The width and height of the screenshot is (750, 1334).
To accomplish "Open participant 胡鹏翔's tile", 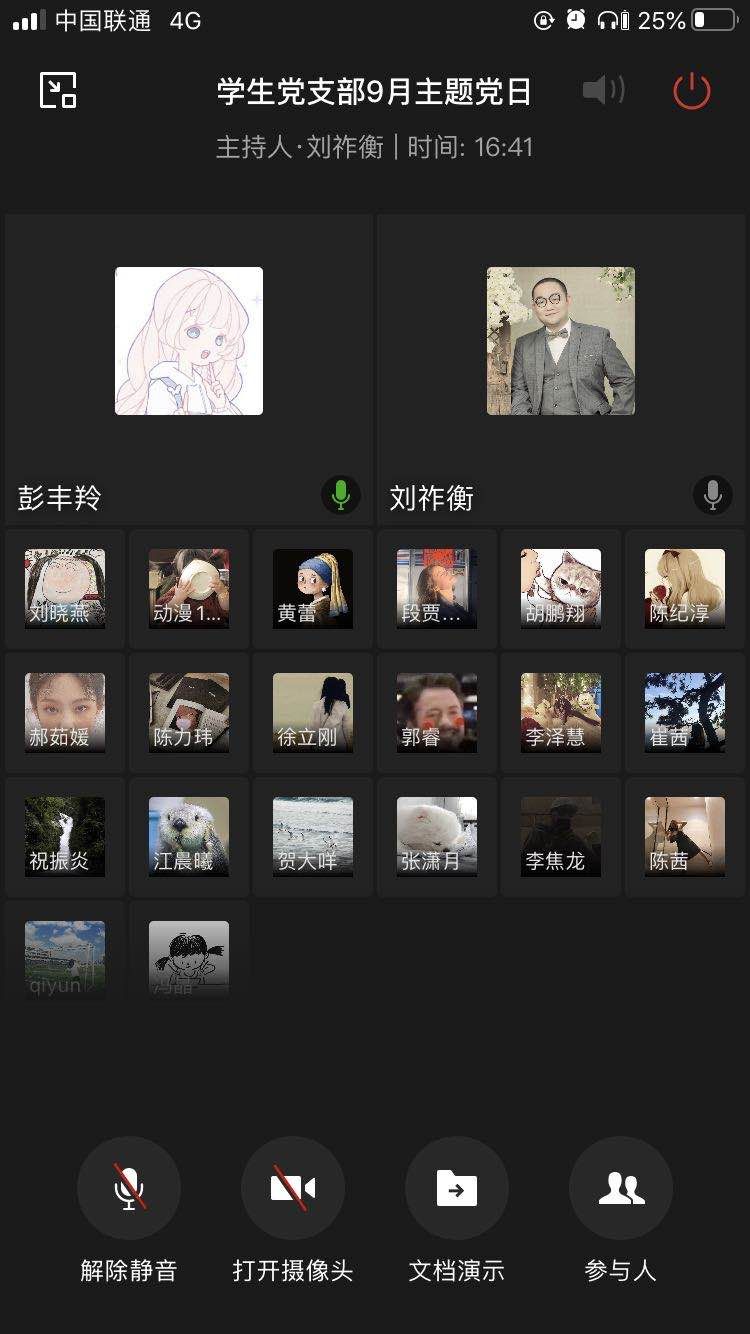I will [x=561, y=589].
